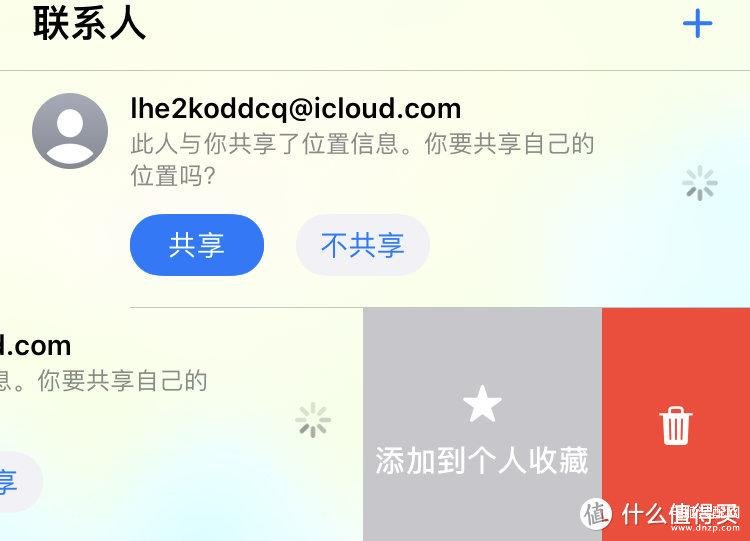The image size is (750, 541).
Task: Open the lhe2koddcq@icloud.com contact row
Action: 296,108
